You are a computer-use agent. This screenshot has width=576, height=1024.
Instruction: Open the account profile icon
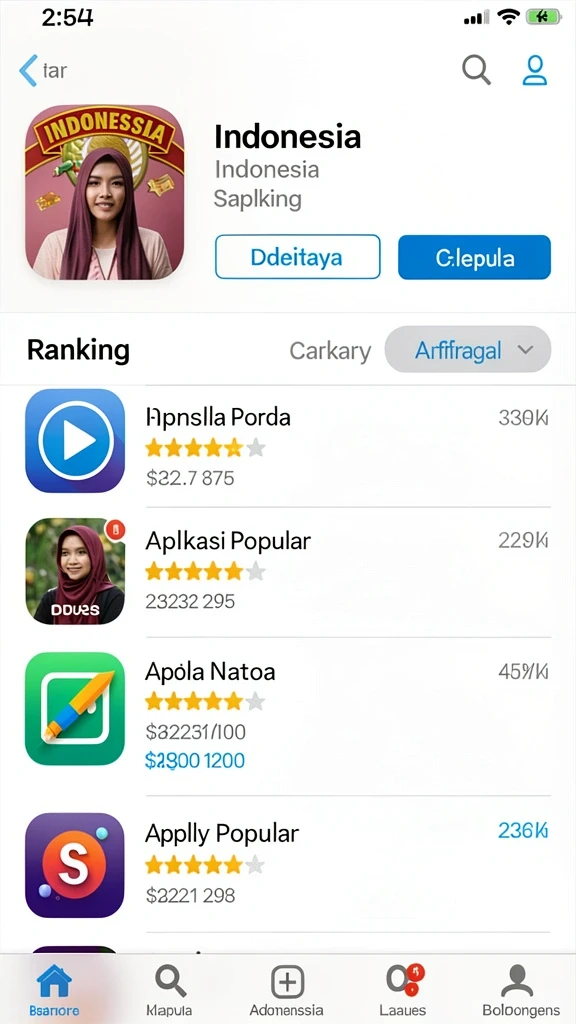pyautogui.click(x=534, y=71)
